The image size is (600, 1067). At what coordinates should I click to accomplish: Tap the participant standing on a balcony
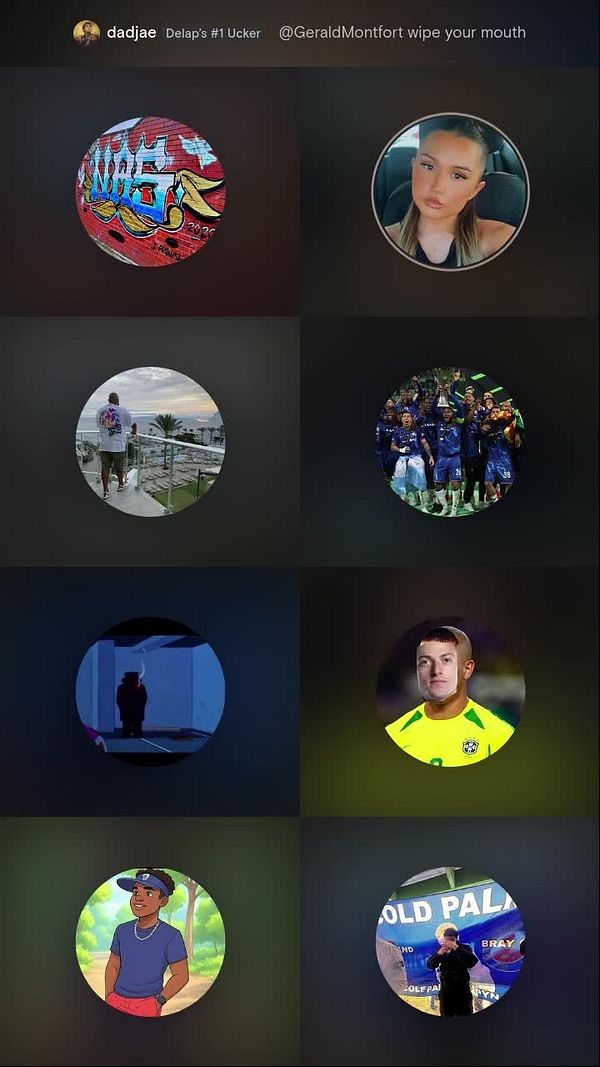tap(150, 441)
